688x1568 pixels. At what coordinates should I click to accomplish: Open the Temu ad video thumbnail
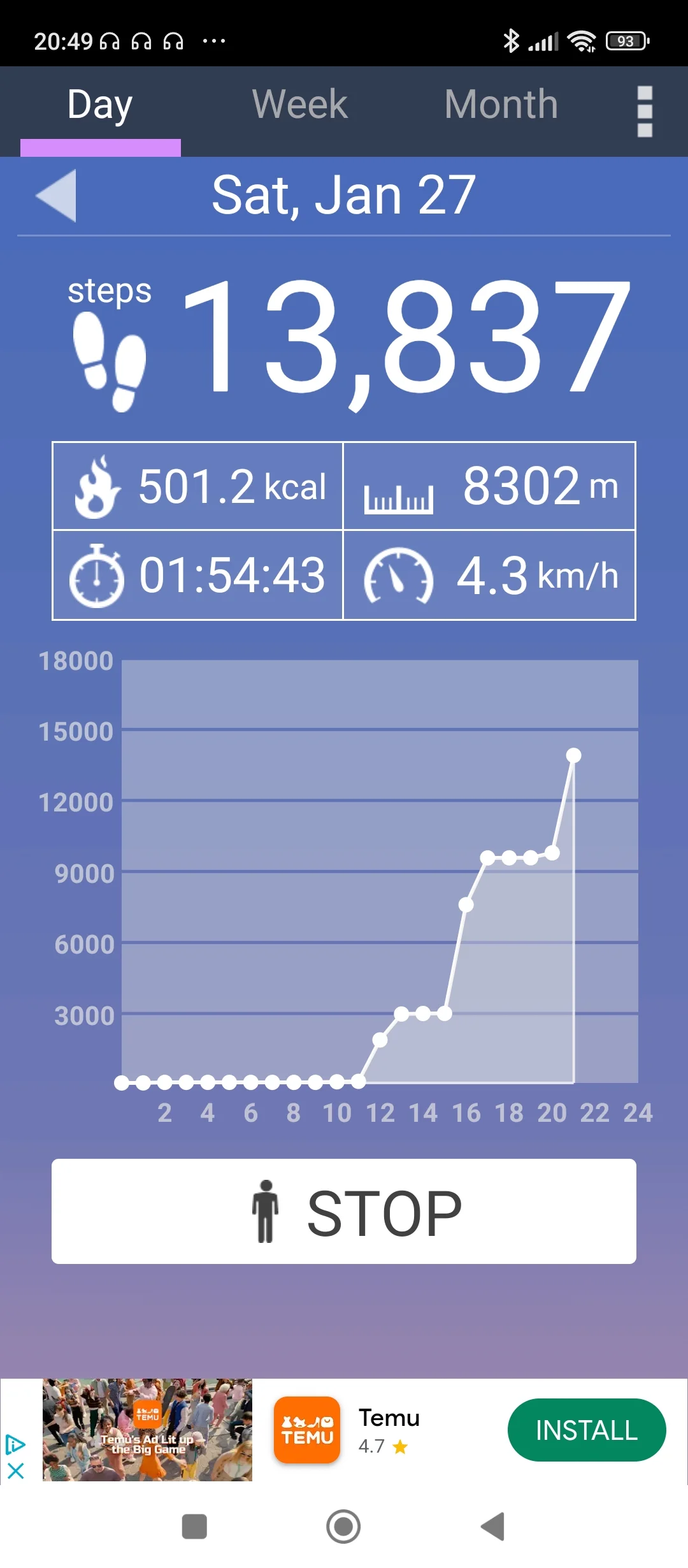coord(147,1430)
